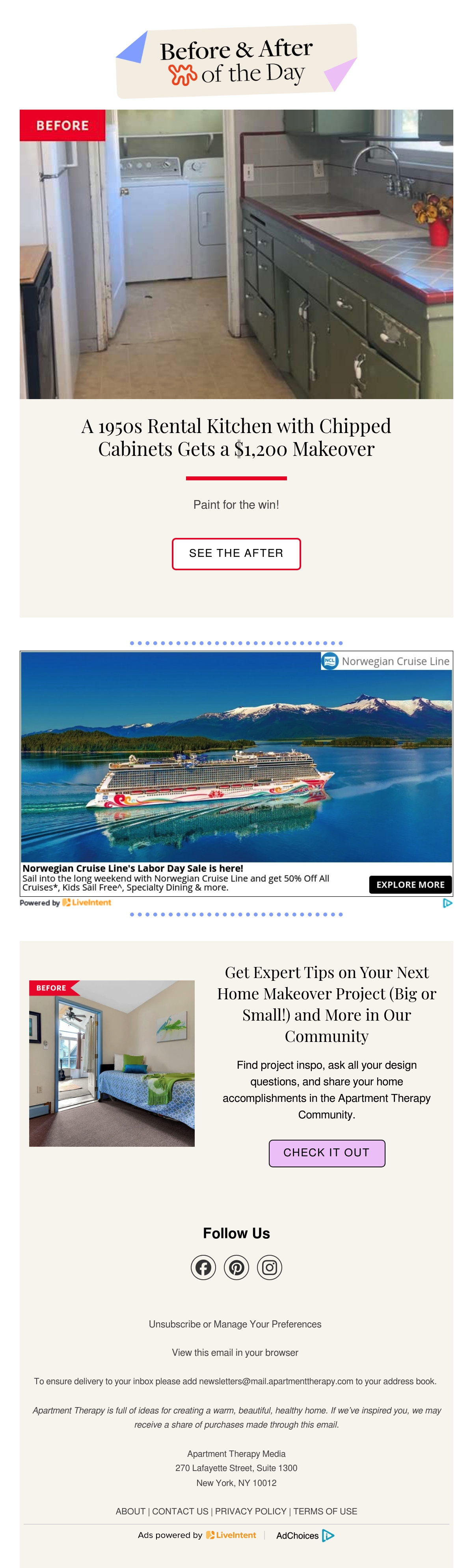Open the Norwegian Cruise Line ad image

click(x=236, y=757)
